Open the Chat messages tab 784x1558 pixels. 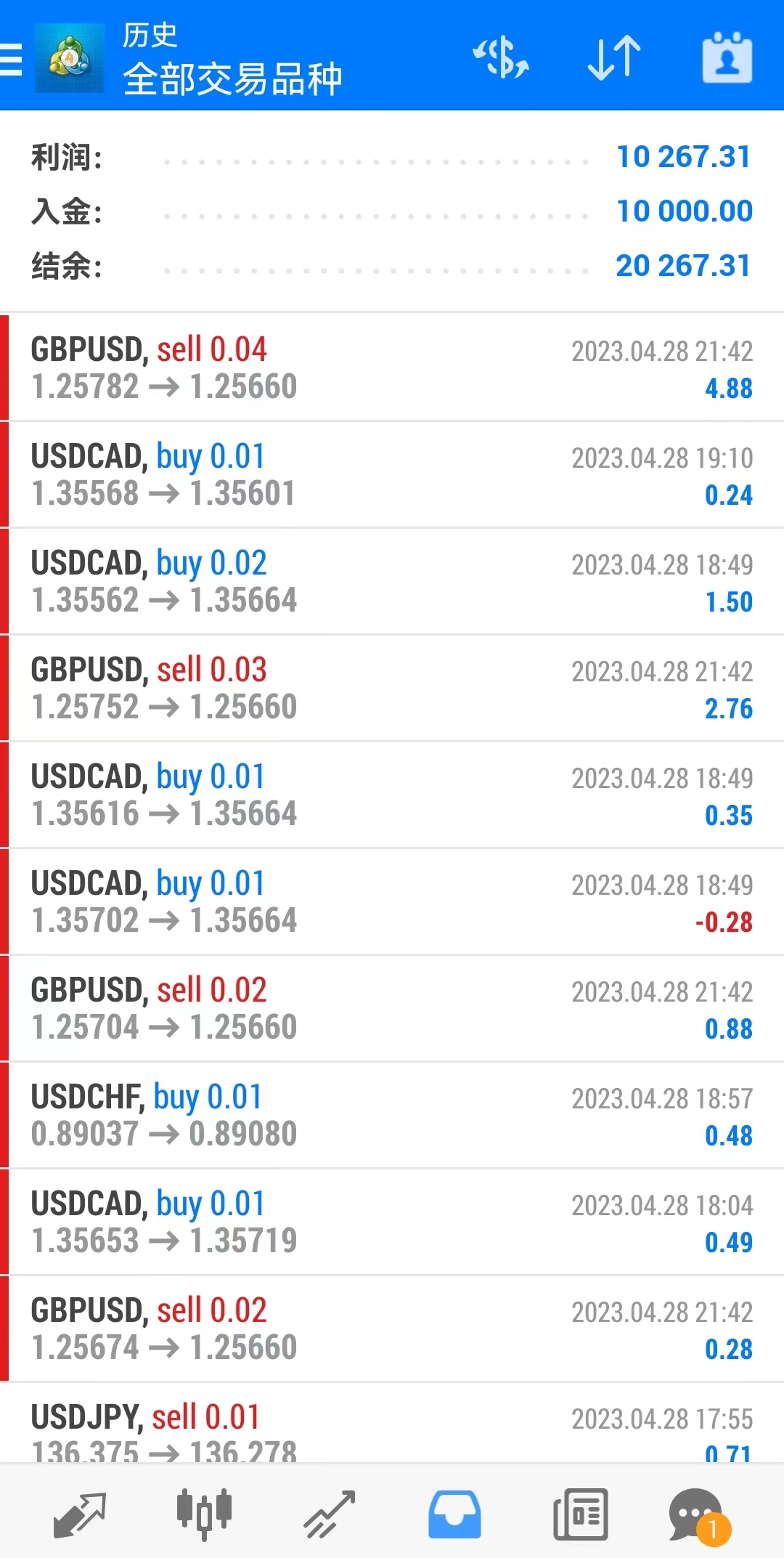(x=698, y=1514)
